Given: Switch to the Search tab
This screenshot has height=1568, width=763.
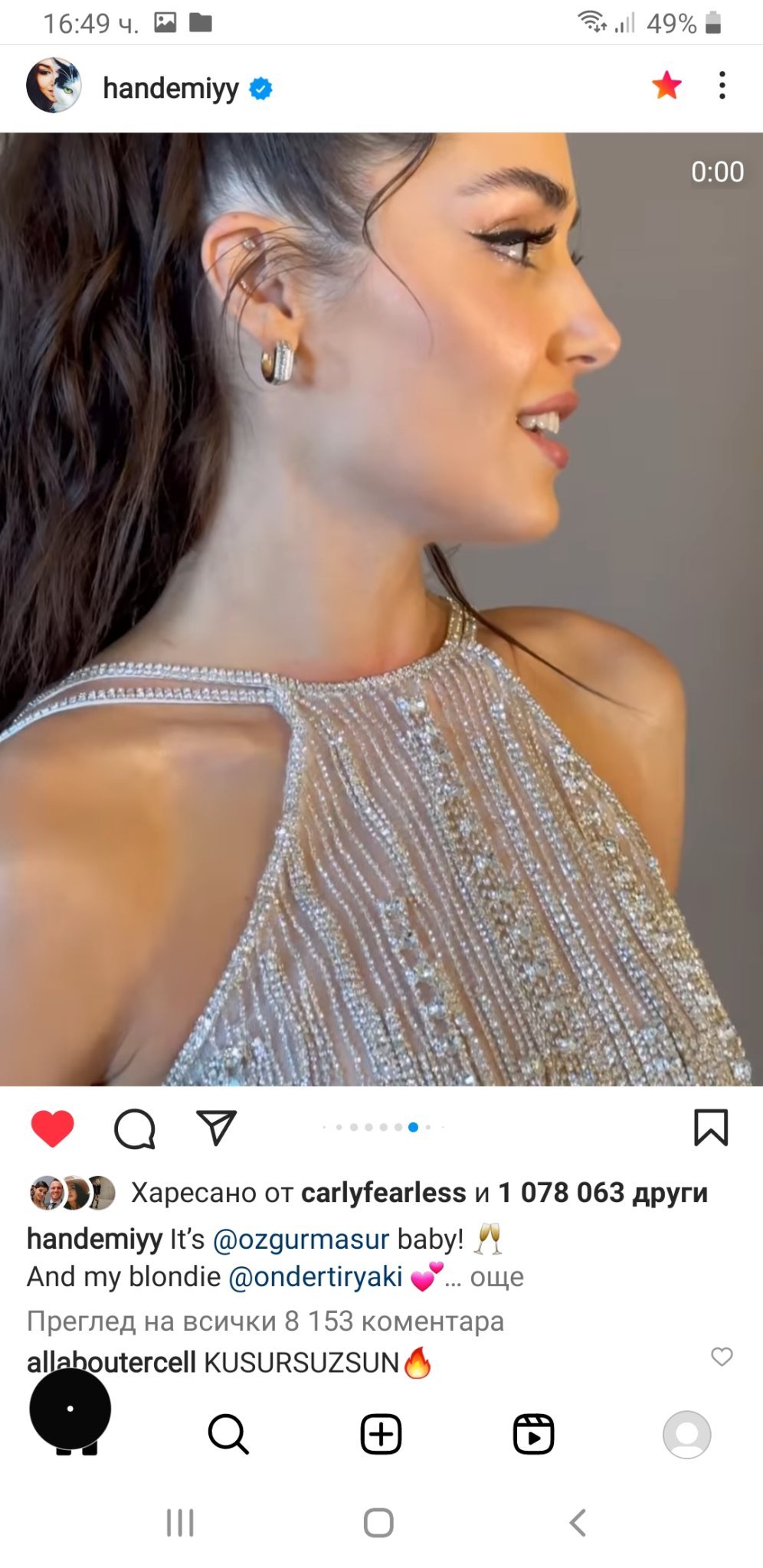Looking at the screenshot, I should click(x=228, y=1433).
